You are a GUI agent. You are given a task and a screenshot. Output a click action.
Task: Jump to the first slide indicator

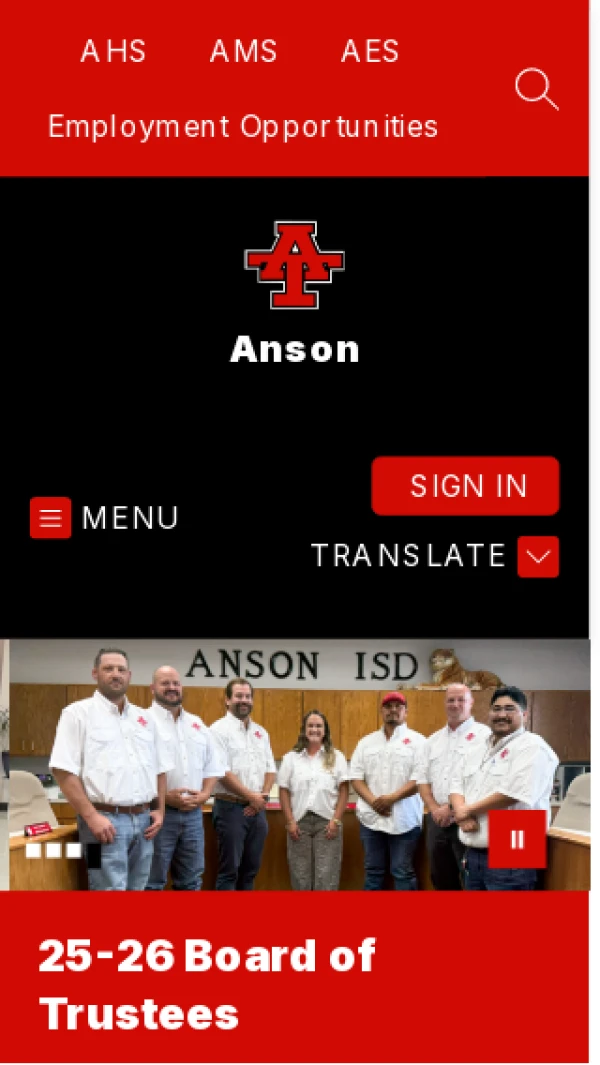tap(34, 851)
